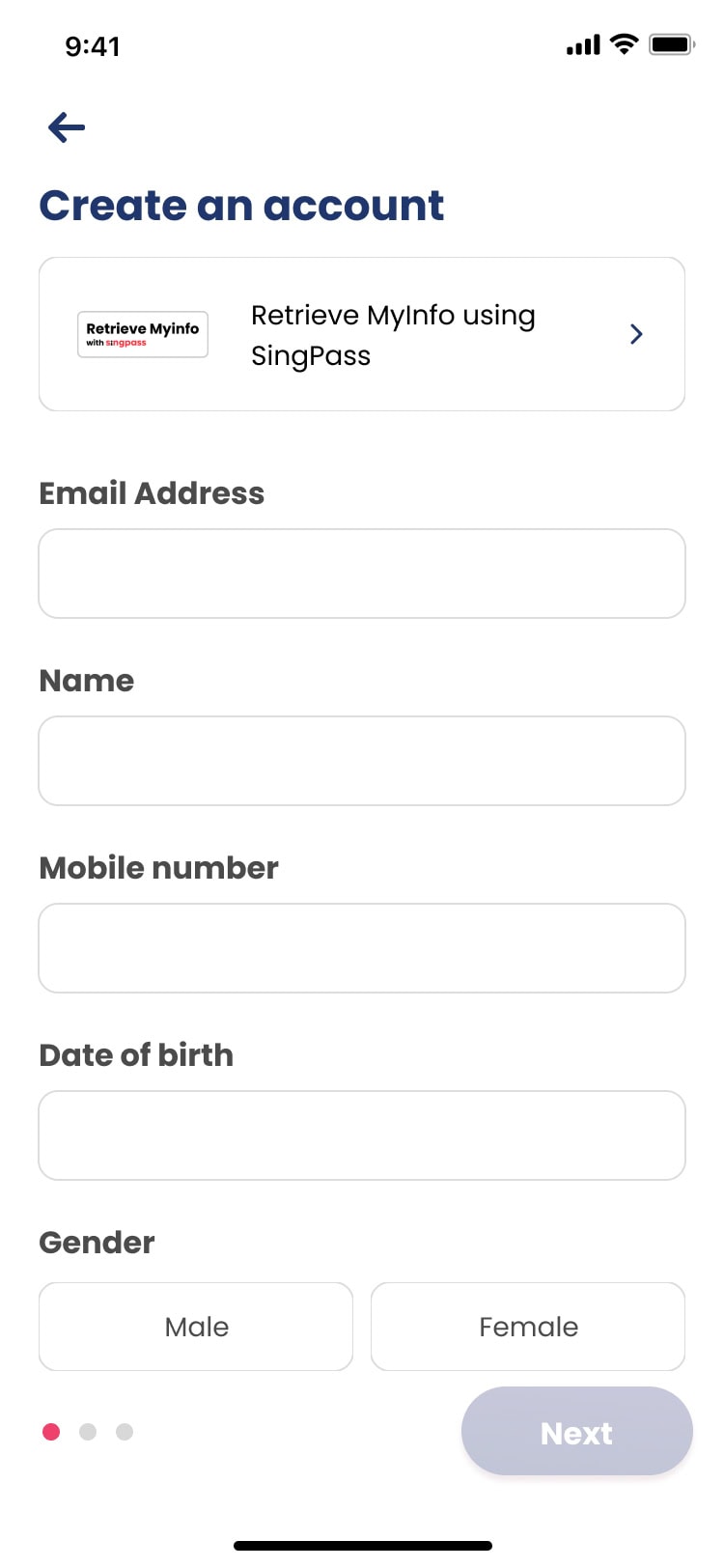Viewport: 724px width, 1568px height.
Task: Open Retrieve MyInfo using SingPass
Action: click(362, 334)
